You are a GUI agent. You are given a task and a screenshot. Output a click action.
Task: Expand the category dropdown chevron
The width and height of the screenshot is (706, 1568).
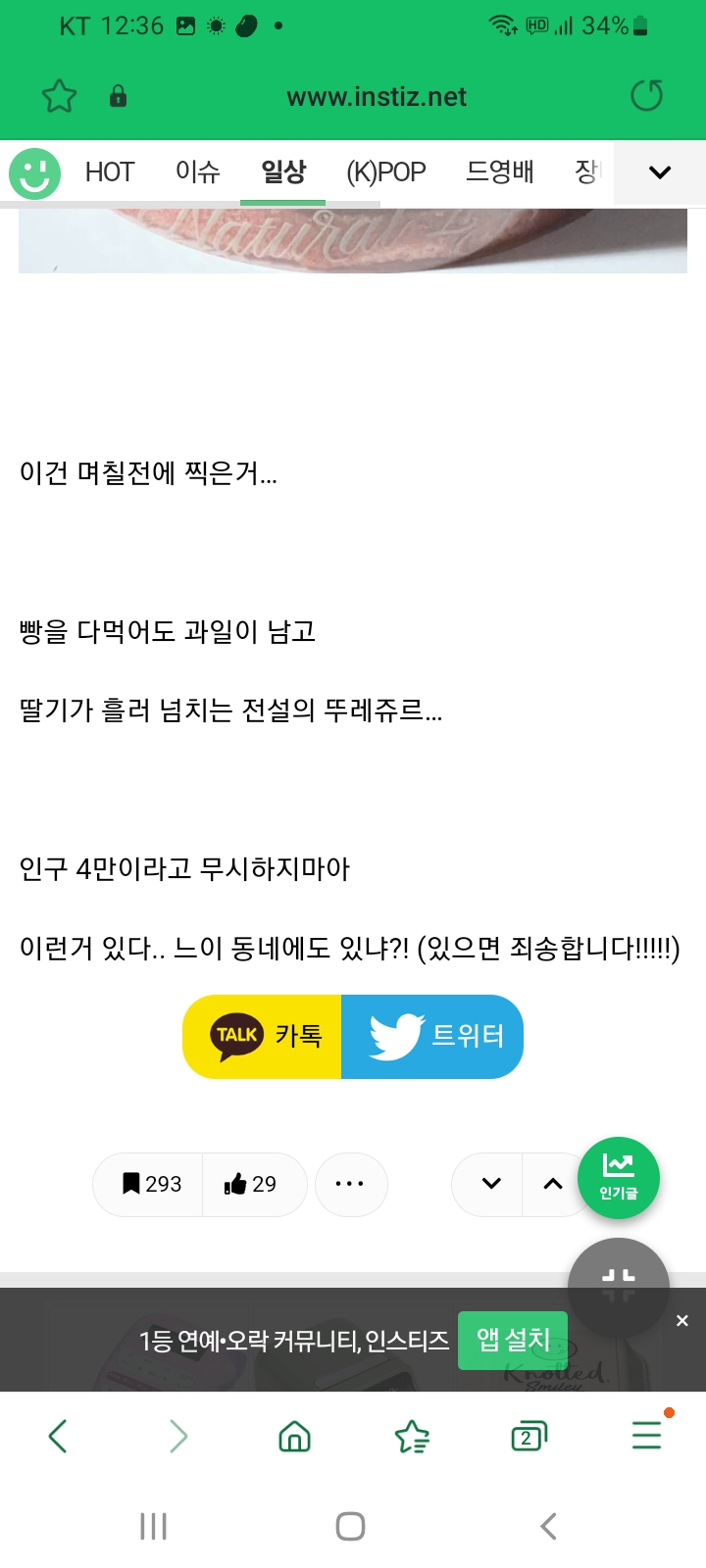point(660,172)
